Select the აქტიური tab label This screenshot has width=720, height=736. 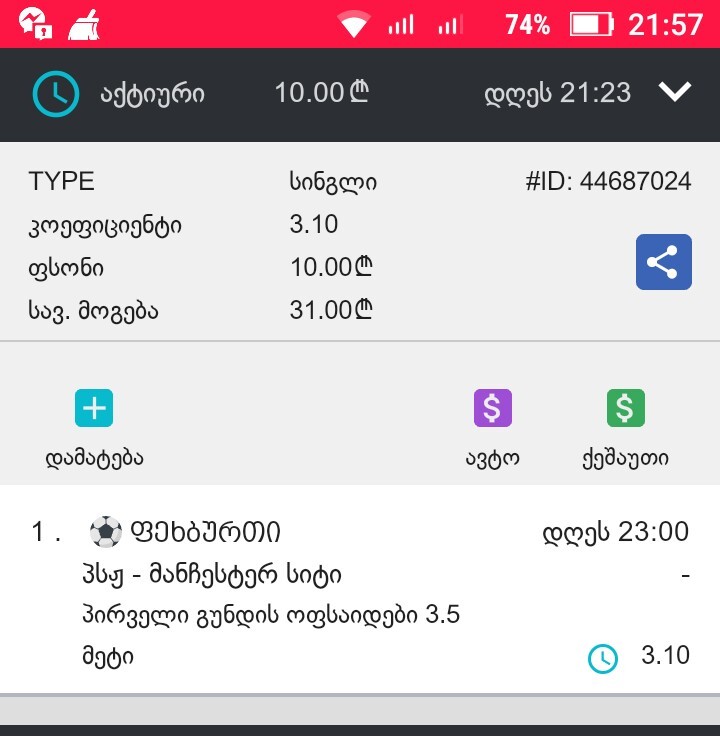click(146, 93)
